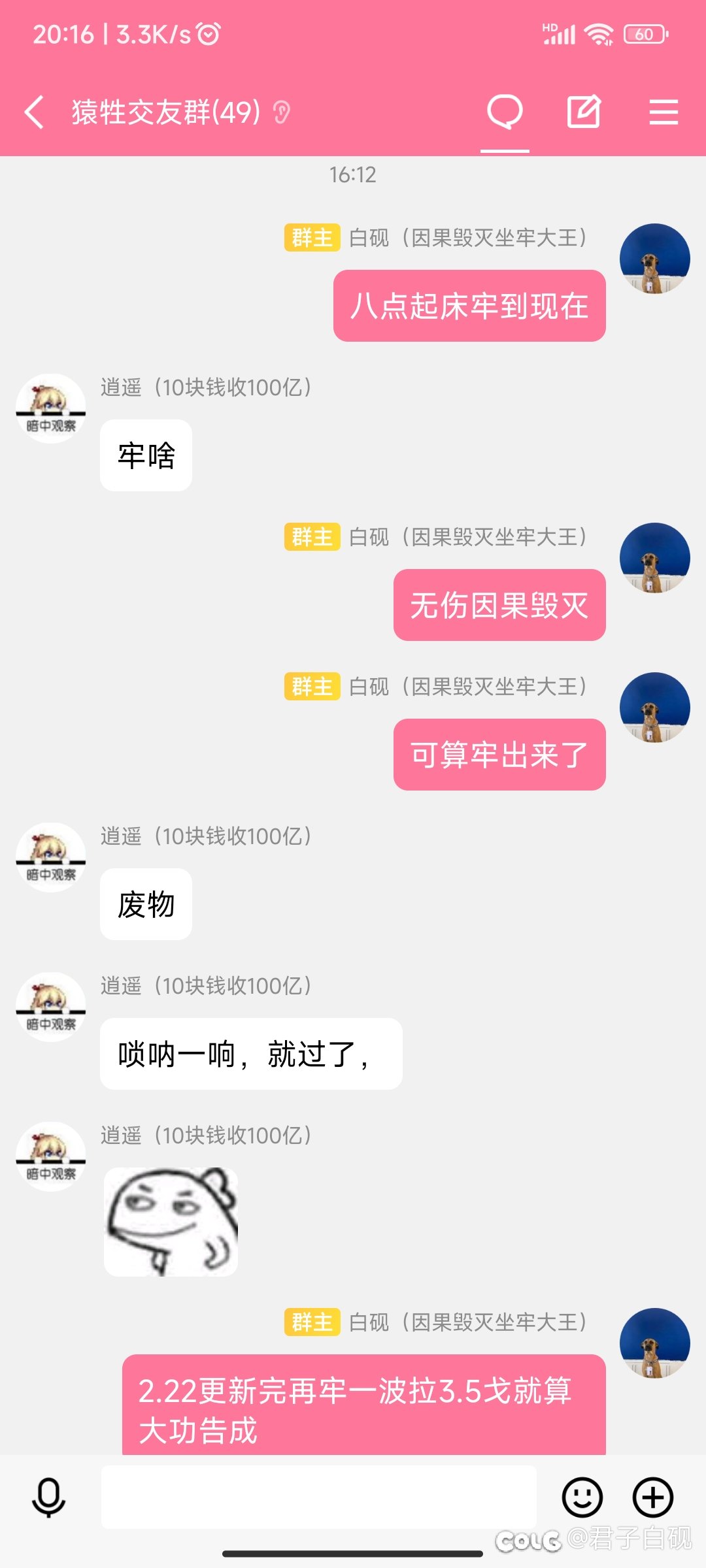Open 白砚's avatar next to 八点起床牢到现在
Viewport: 706px width, 1568px height.
pyautogui.click(x=655, y=259)
